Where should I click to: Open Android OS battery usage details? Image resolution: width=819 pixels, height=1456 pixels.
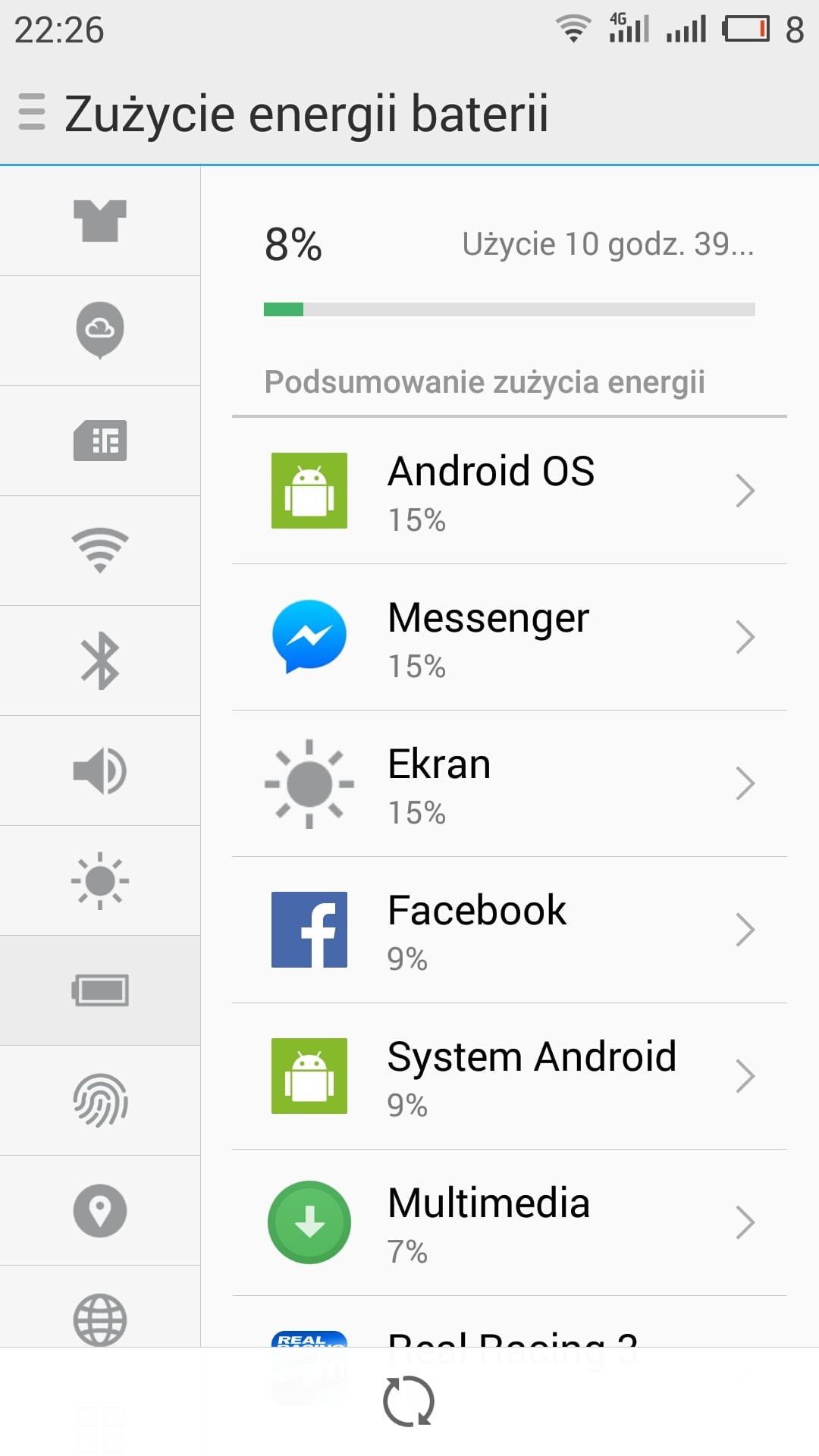pyautogui.click(x=510, y=491)
